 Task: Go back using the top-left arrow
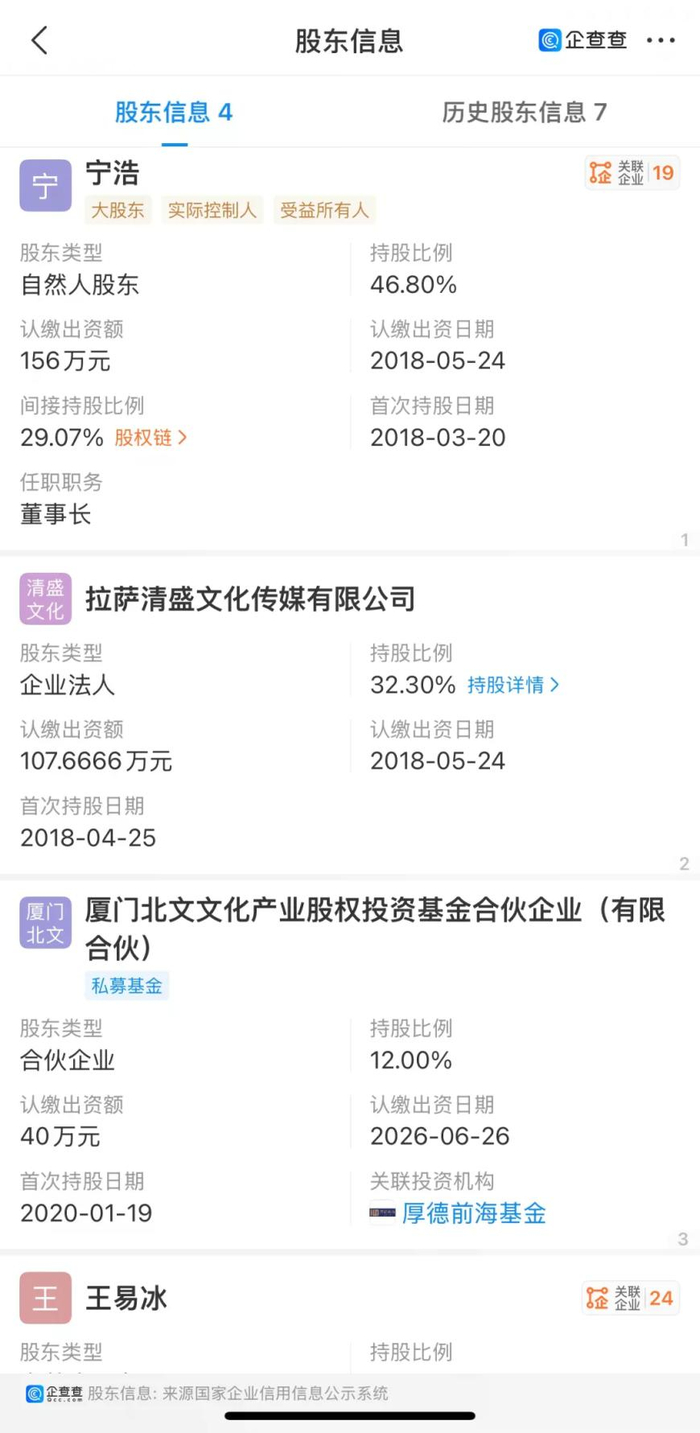39,40
